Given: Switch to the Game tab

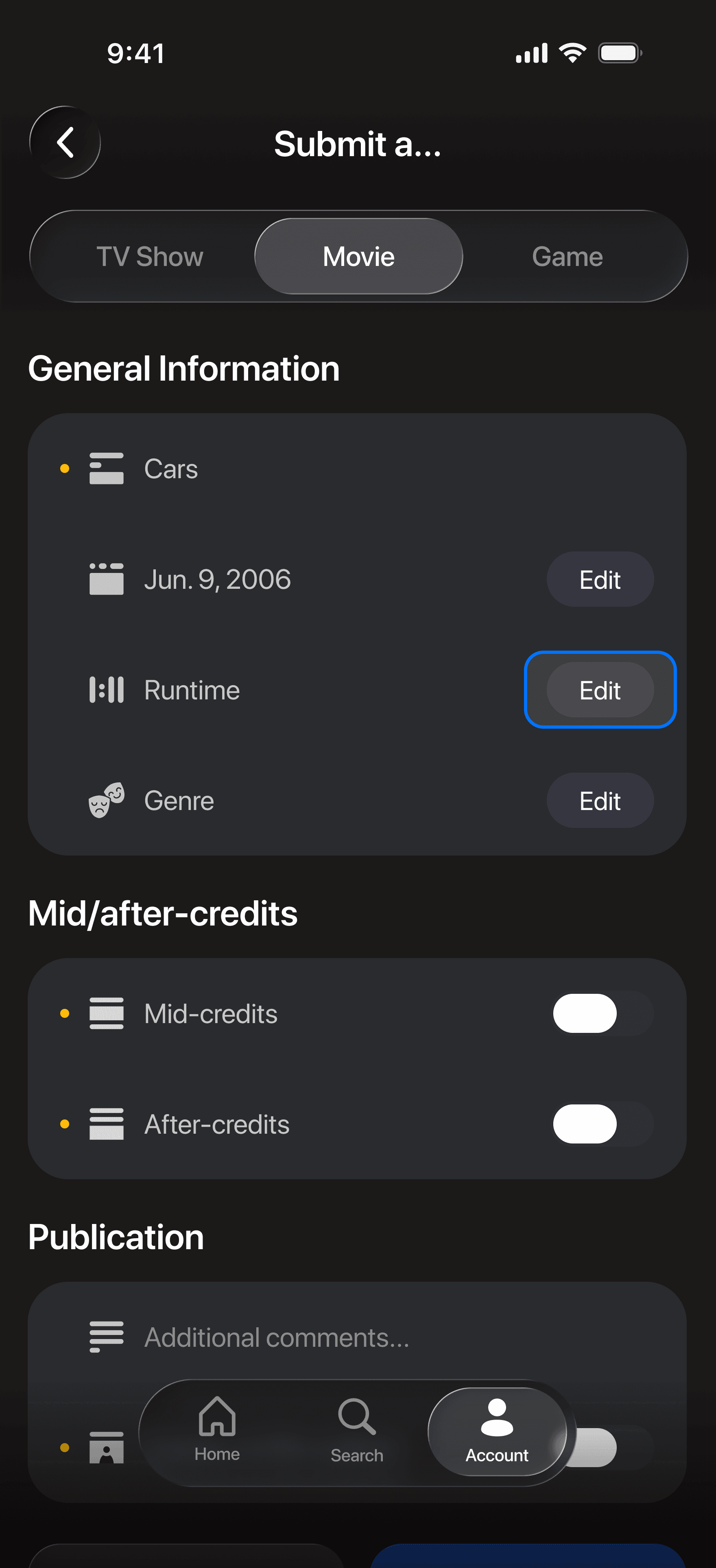Looking at the screenshot, I should (x=567, y=256).
